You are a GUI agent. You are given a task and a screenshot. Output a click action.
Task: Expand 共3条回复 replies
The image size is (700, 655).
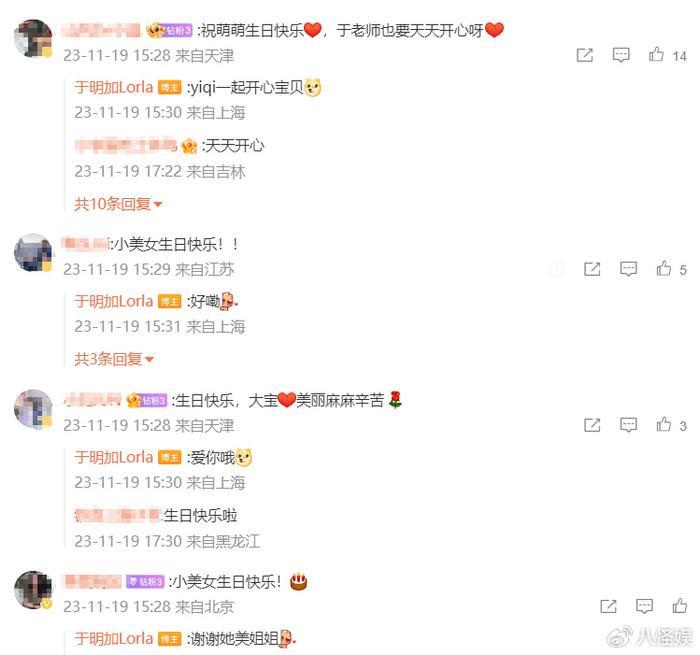pos(114,358)
